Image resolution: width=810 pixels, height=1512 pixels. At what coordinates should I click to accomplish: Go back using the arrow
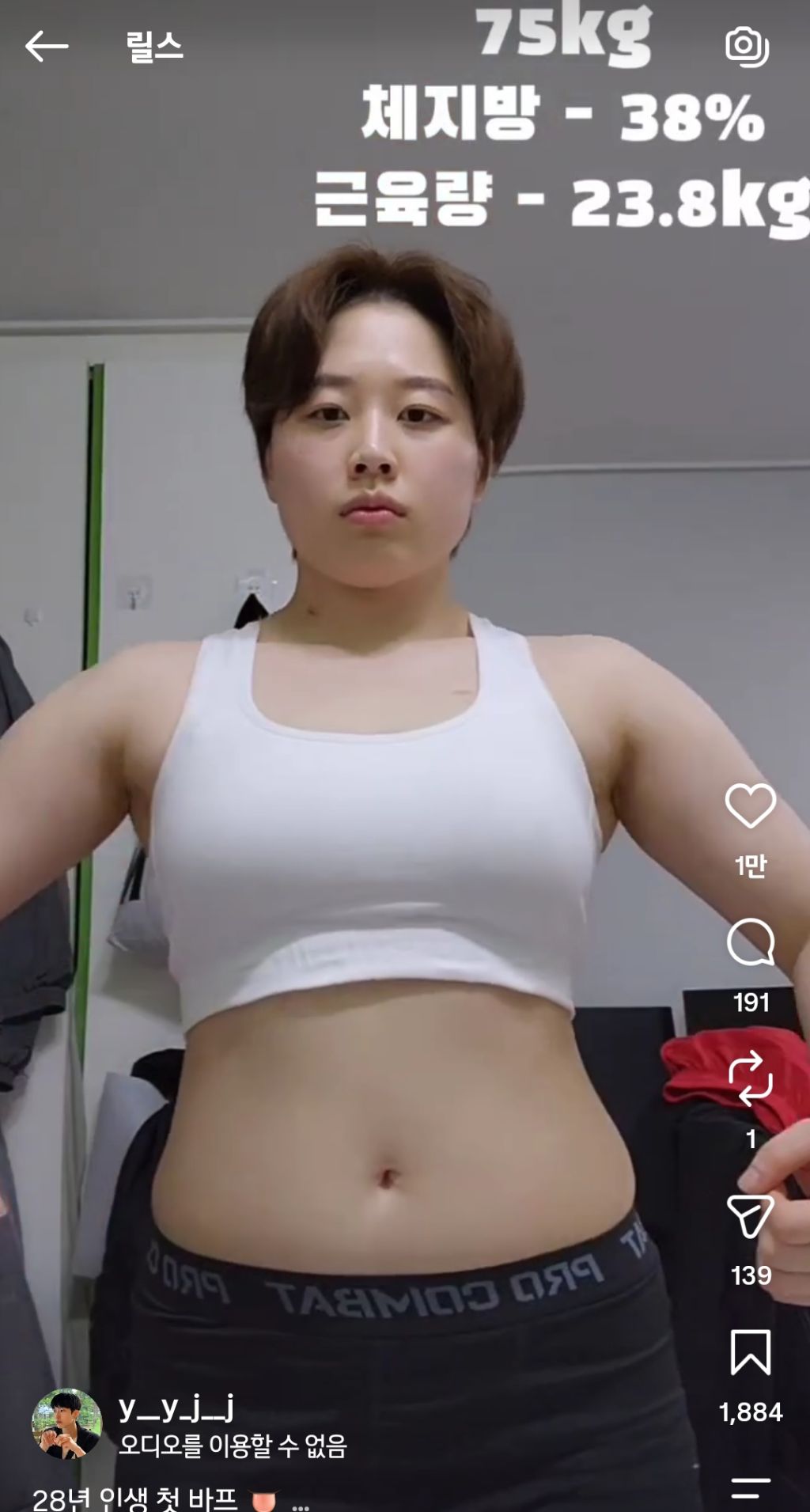pyautogui.click(x=46, y=47)
